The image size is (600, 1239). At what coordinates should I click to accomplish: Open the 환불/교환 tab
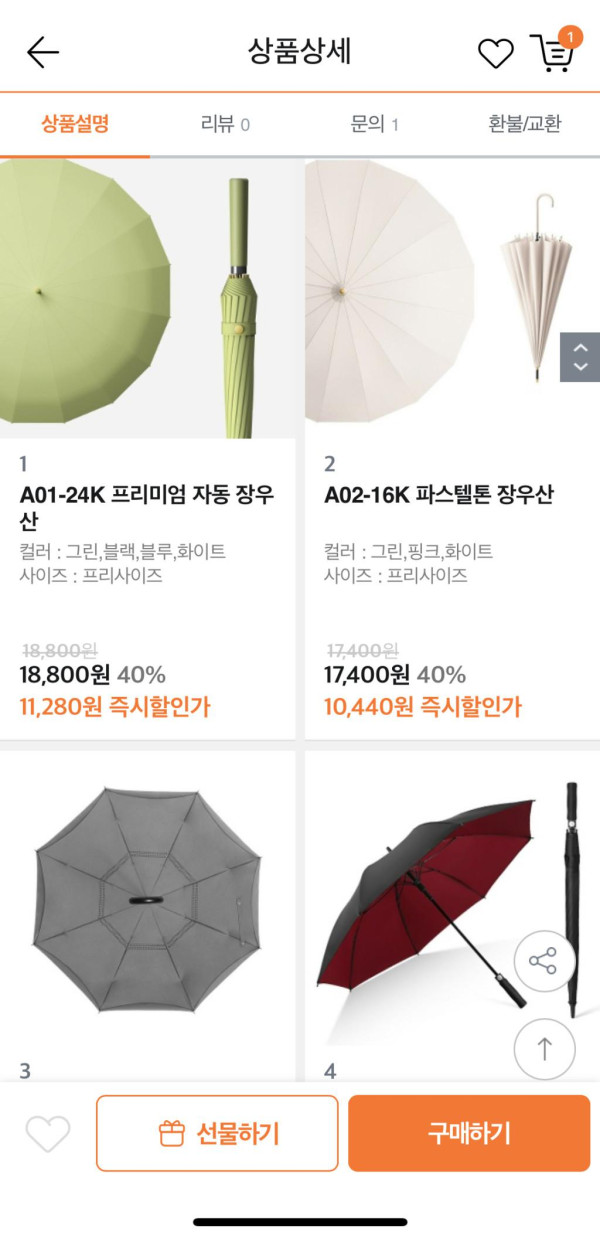(x=525, y=124)
